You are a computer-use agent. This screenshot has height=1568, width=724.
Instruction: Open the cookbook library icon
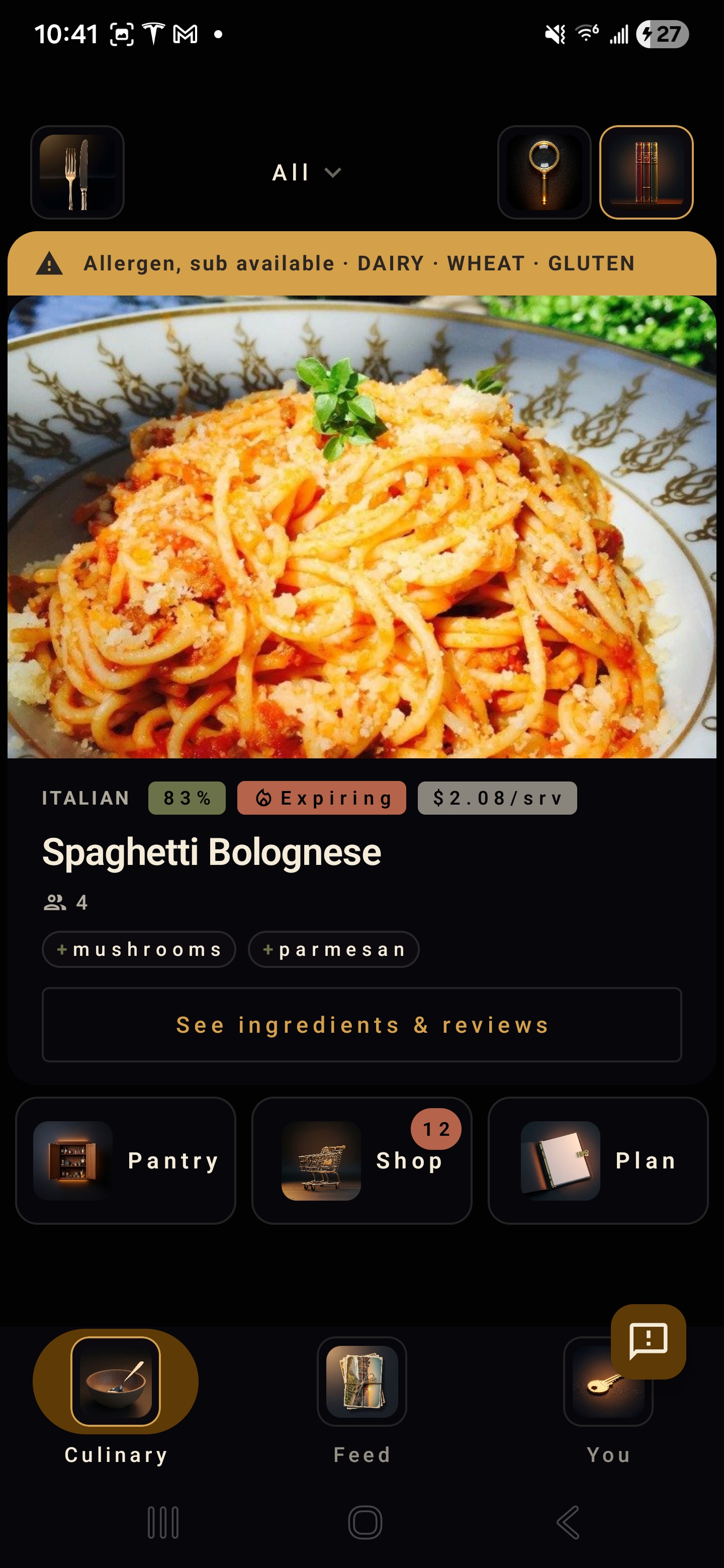click(x=646, y=172)
